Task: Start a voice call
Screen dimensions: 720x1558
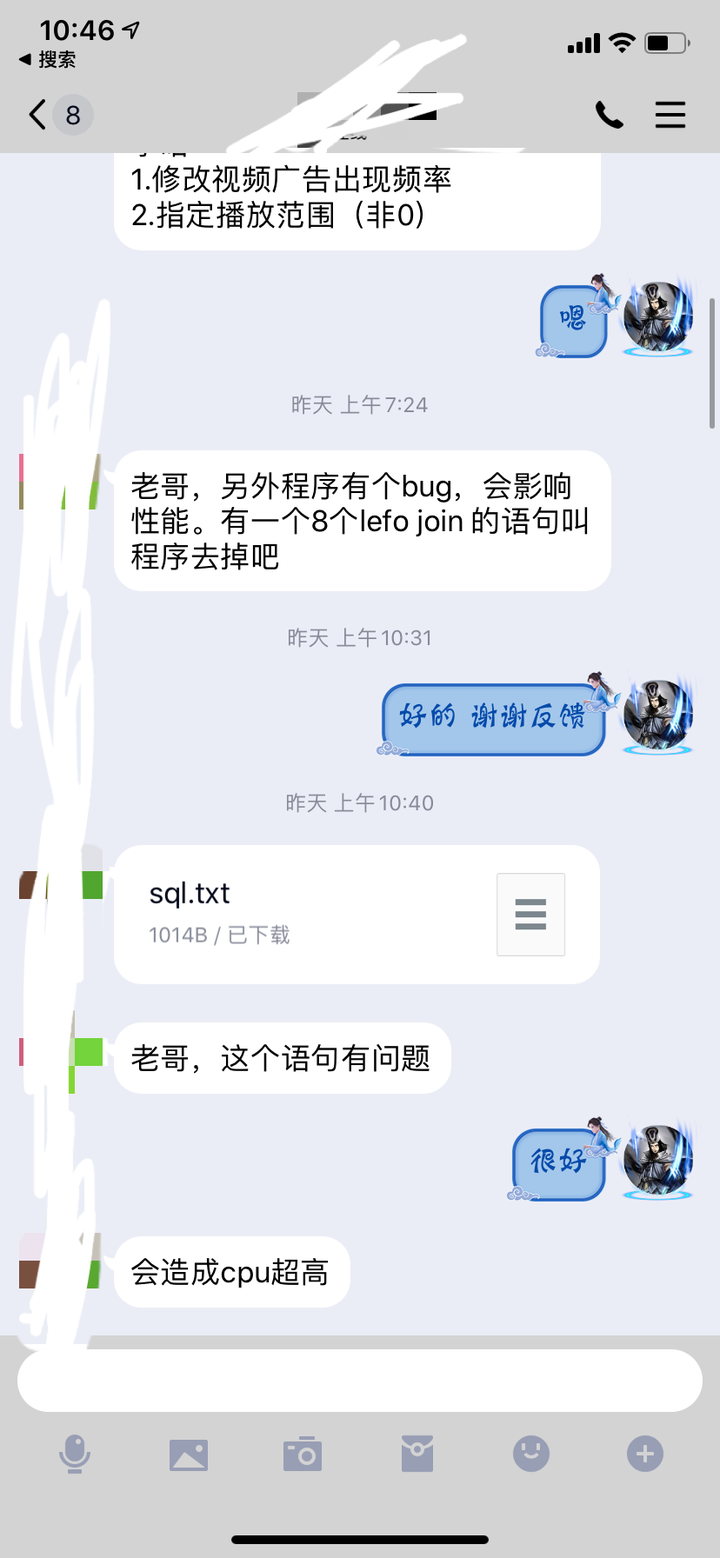Action: pos(609,115)
